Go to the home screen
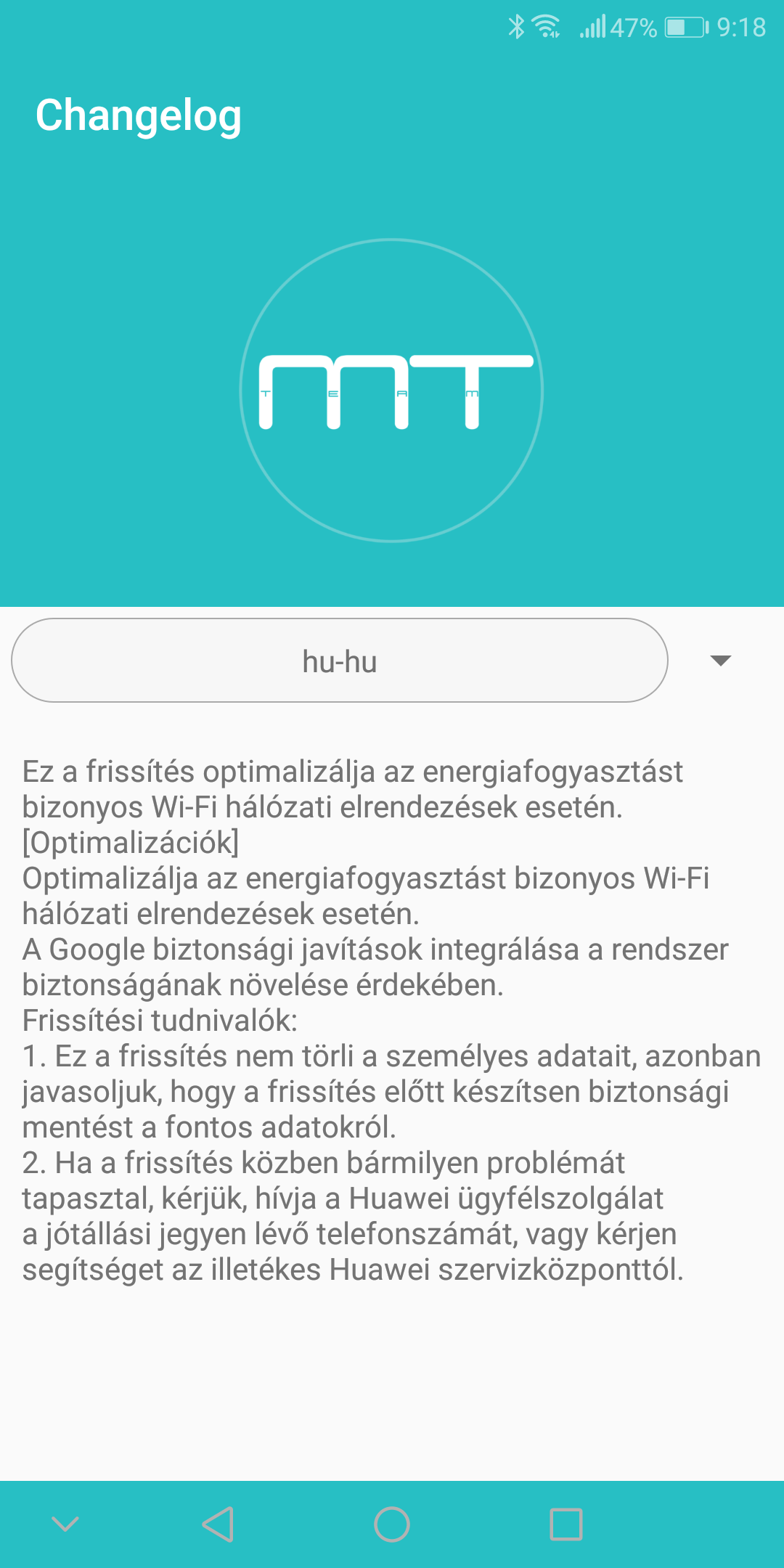This screenshot has height=1568, width=784. coord(392,1524)
